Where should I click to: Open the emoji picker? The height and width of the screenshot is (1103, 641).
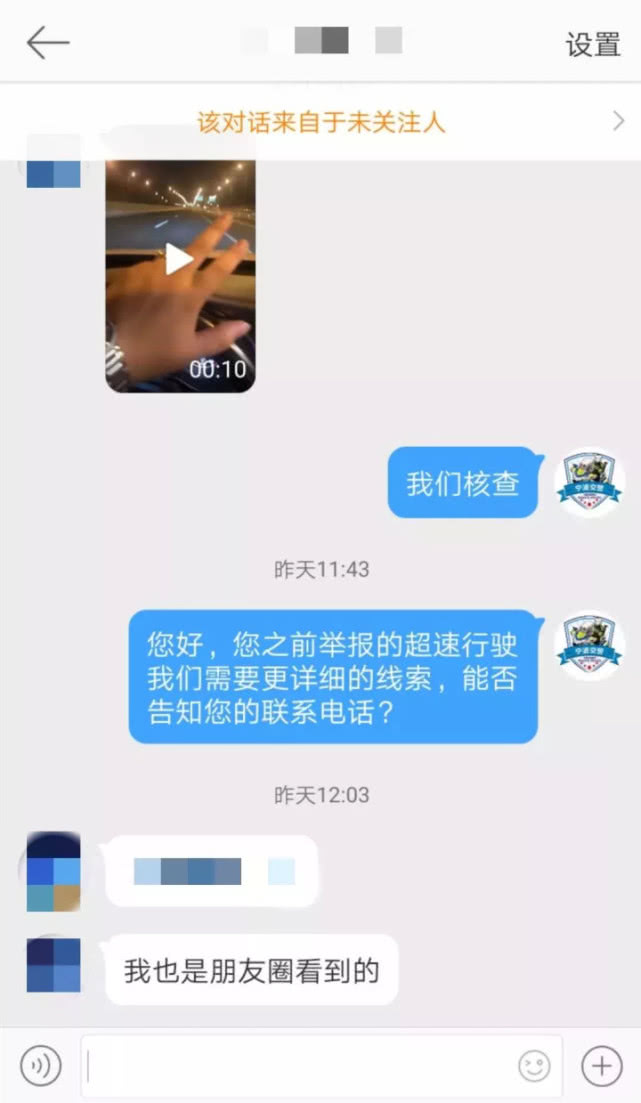[534, 1066]
